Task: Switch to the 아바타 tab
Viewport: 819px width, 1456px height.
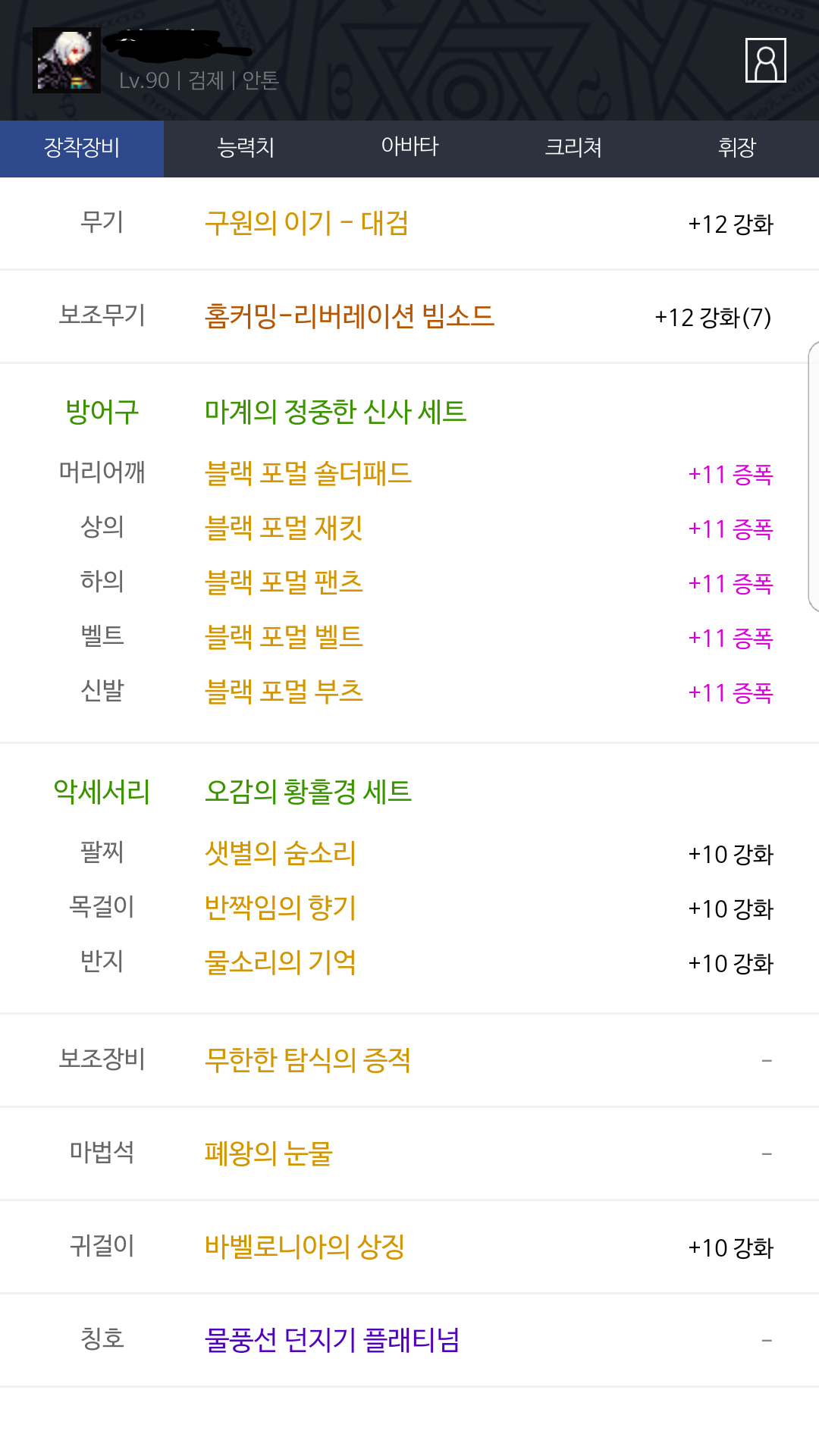Action: click(409, 148)
